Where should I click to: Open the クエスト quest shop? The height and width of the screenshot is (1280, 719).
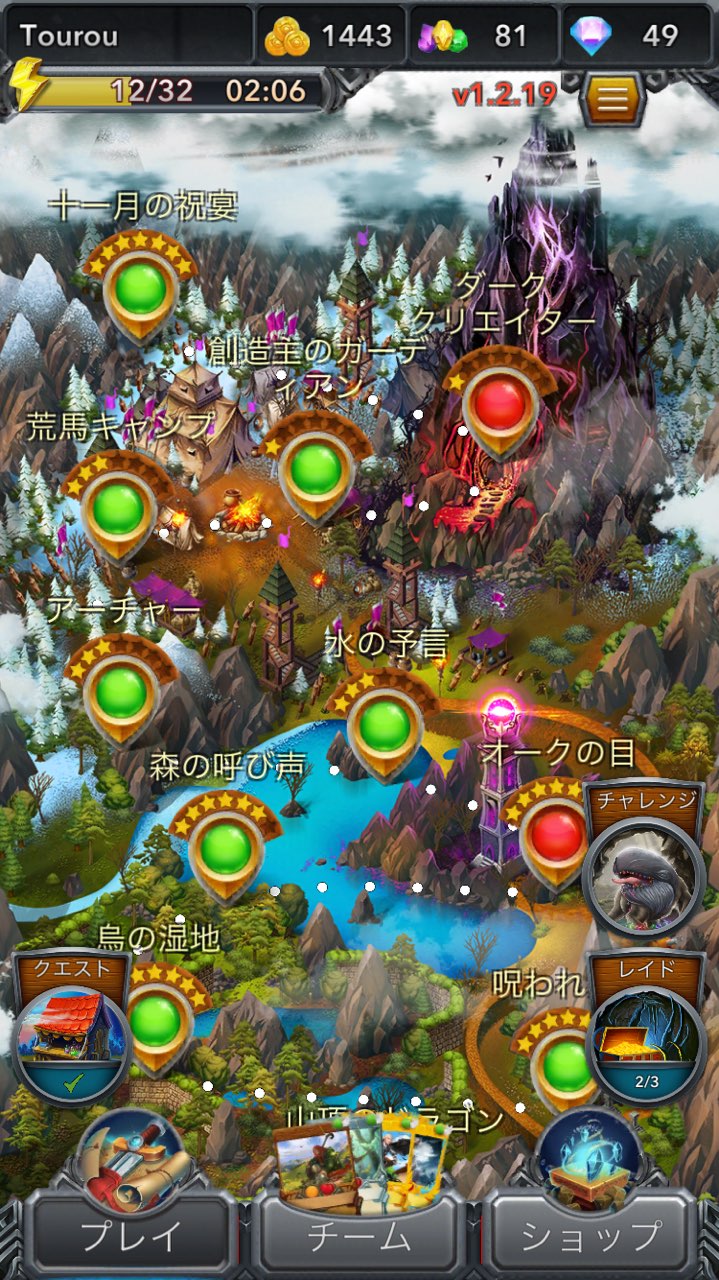click(72, 1030)
